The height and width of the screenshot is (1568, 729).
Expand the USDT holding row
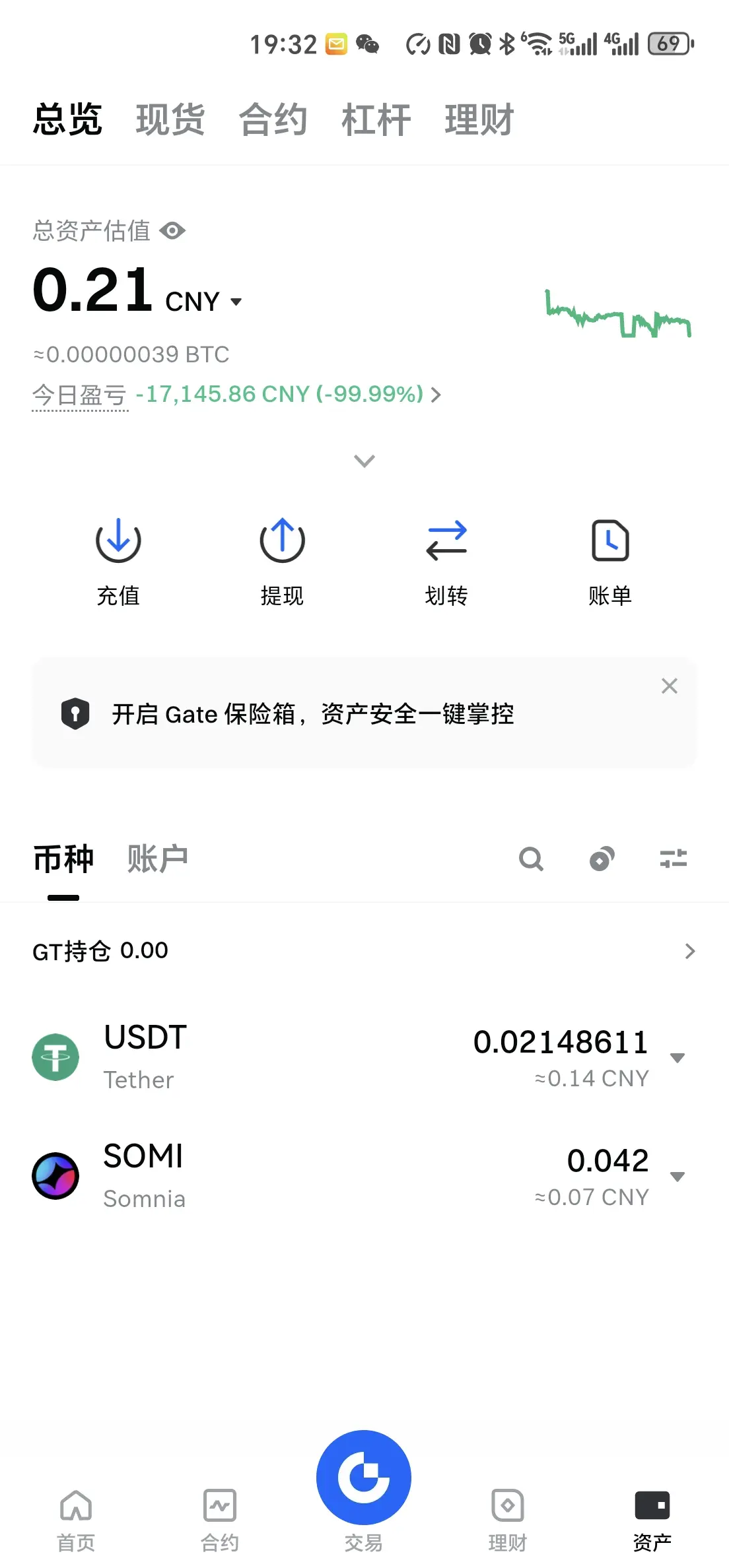pos(677,1058)
